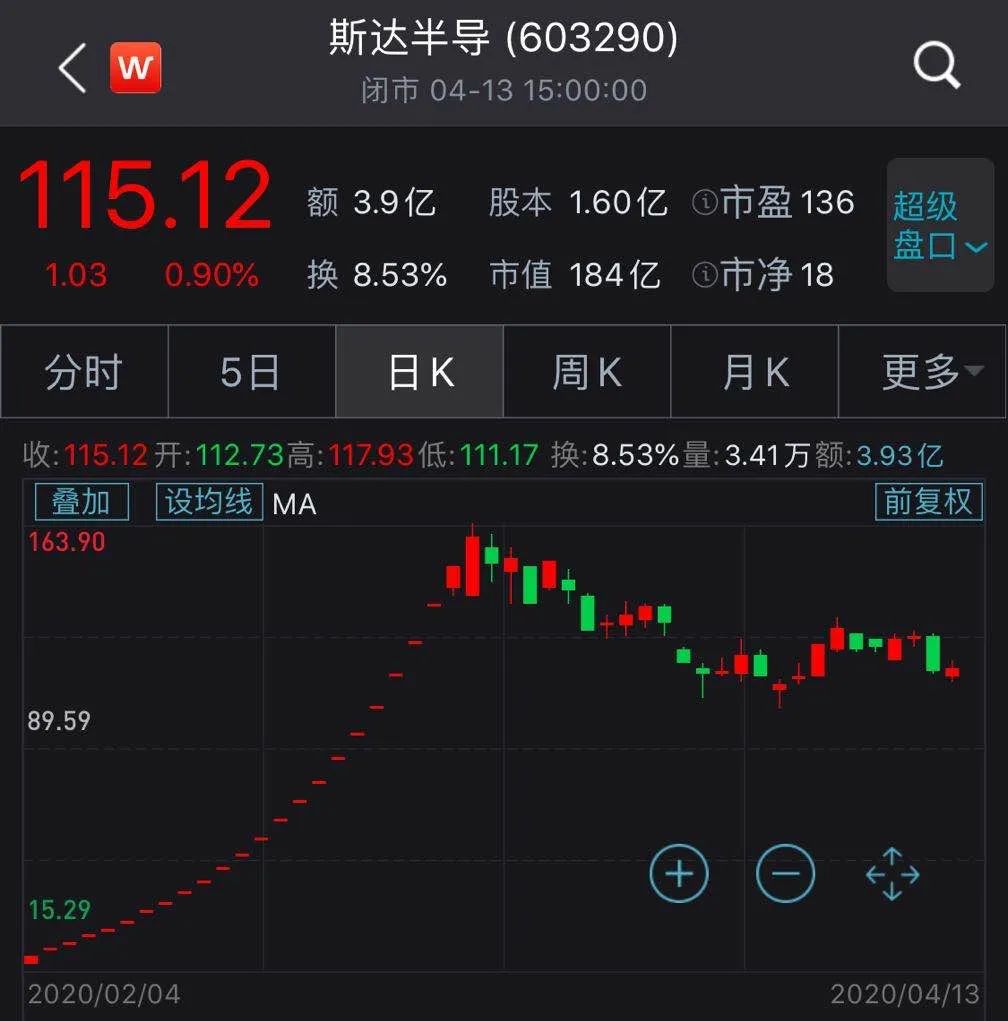1008x1021 pixels.
Task: Tap the fullscreen expand arrows icon
Action: pyautogui.click(x=891, y=873)
